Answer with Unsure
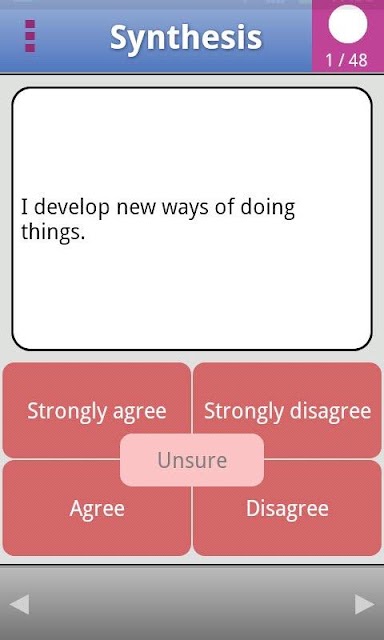Image resolution: width=384 pixels, height=640 pixels. [x=192, y=460]
